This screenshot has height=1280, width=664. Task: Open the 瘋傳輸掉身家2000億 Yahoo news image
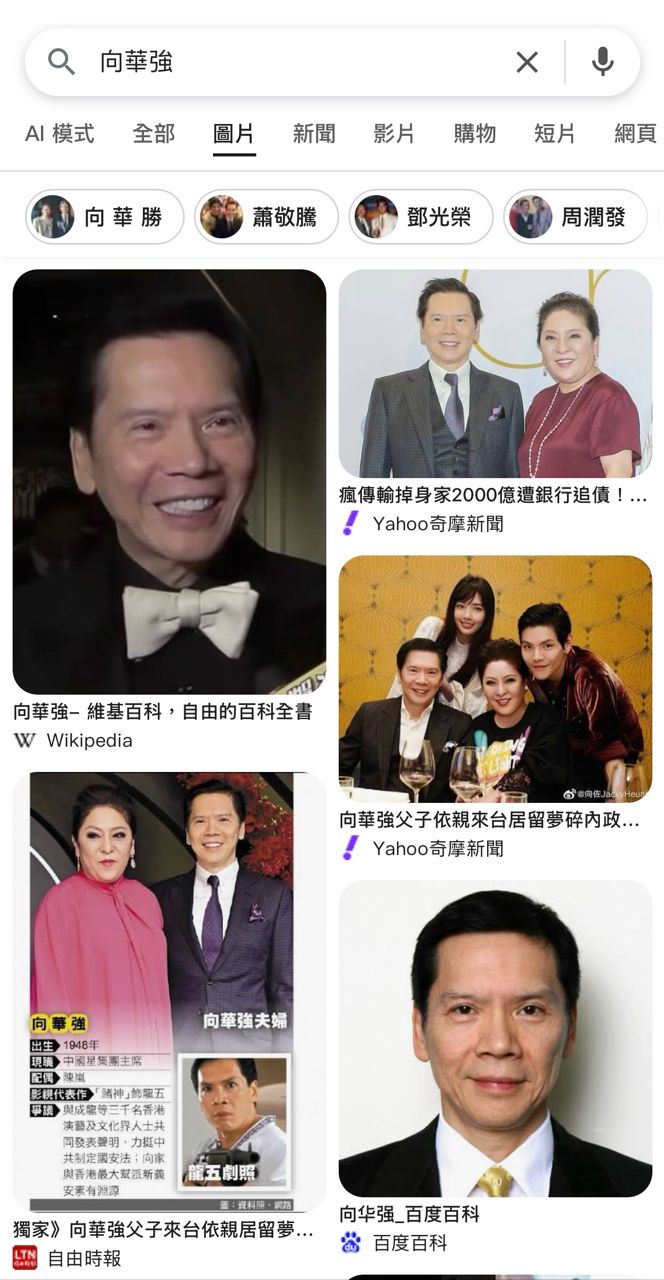tap(495, 374)
